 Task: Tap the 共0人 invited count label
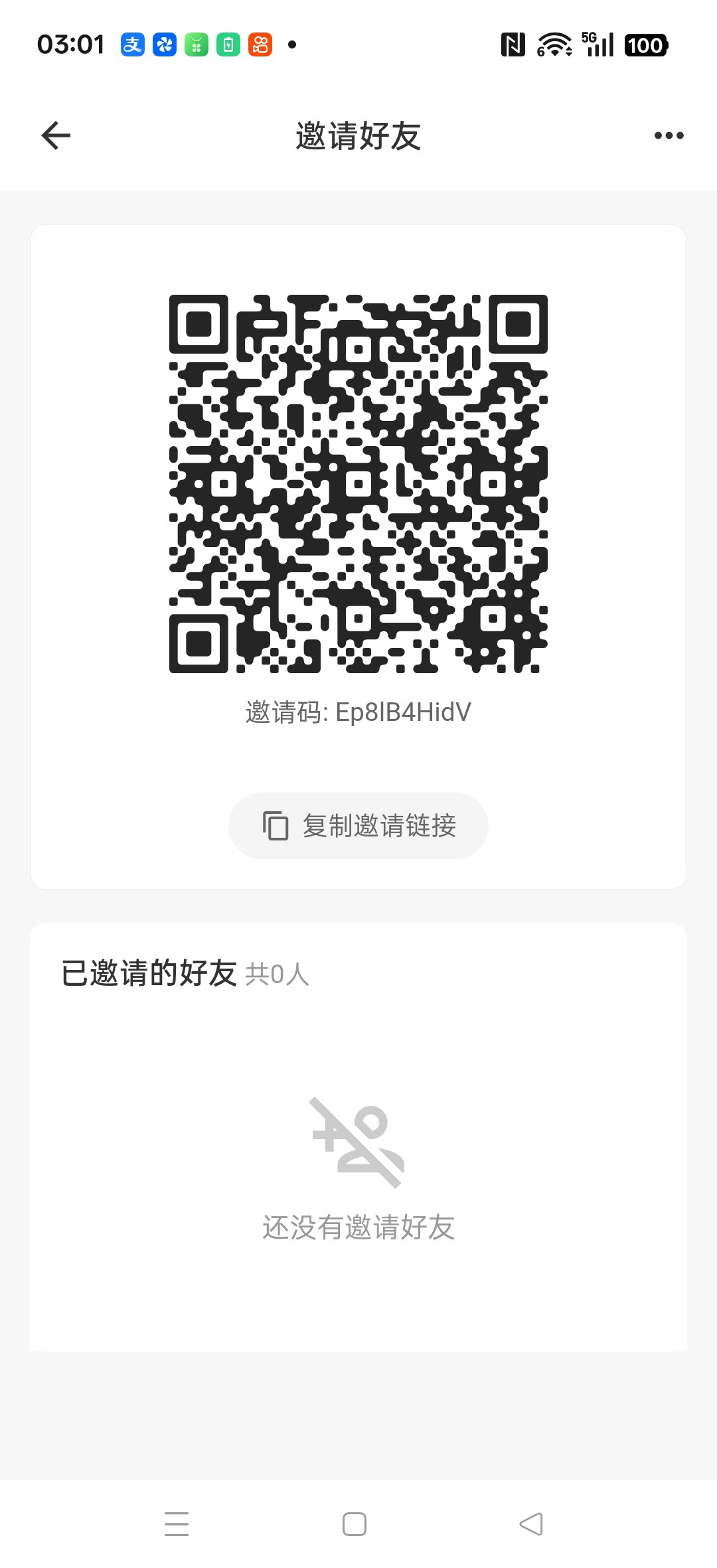coord(278,975)
